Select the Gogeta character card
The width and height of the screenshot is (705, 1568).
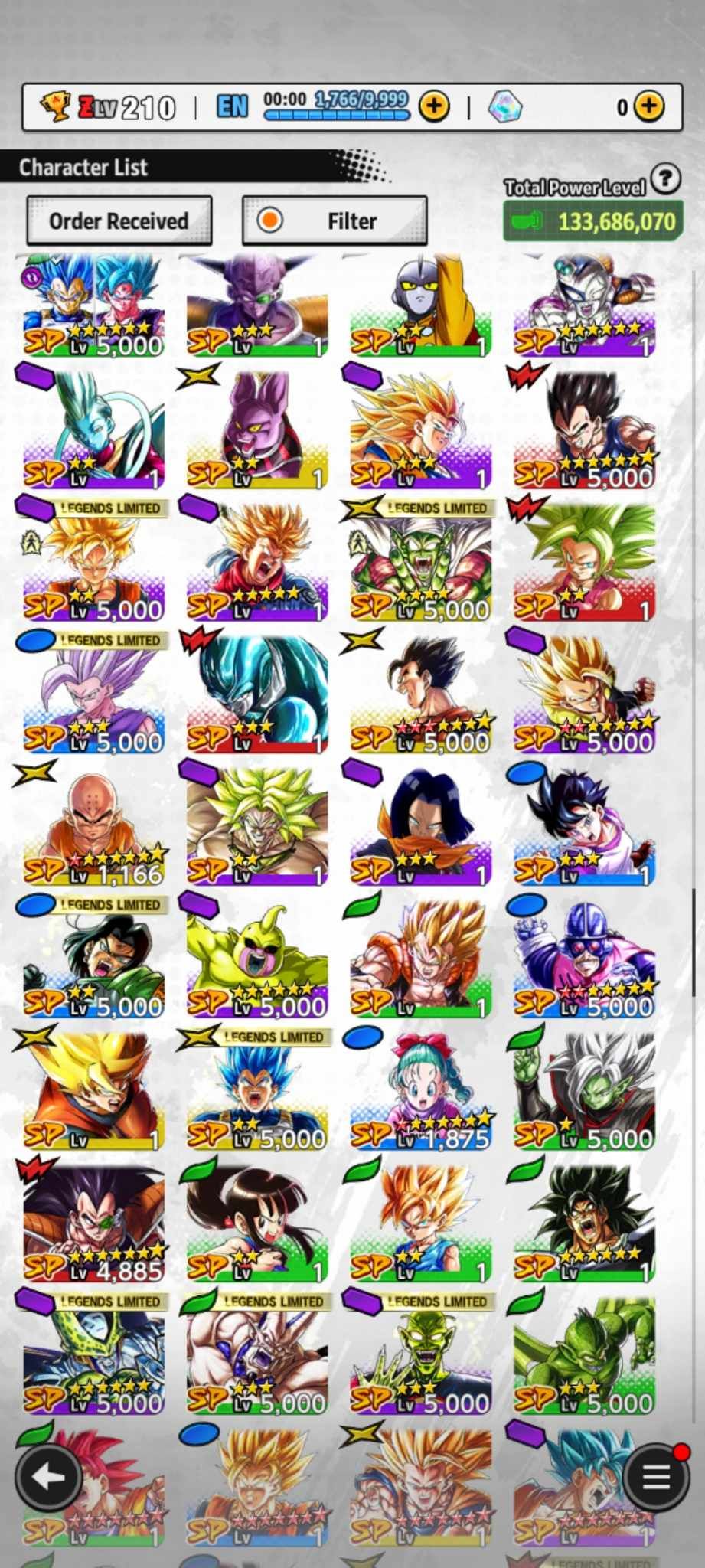[x=420, y=959]
